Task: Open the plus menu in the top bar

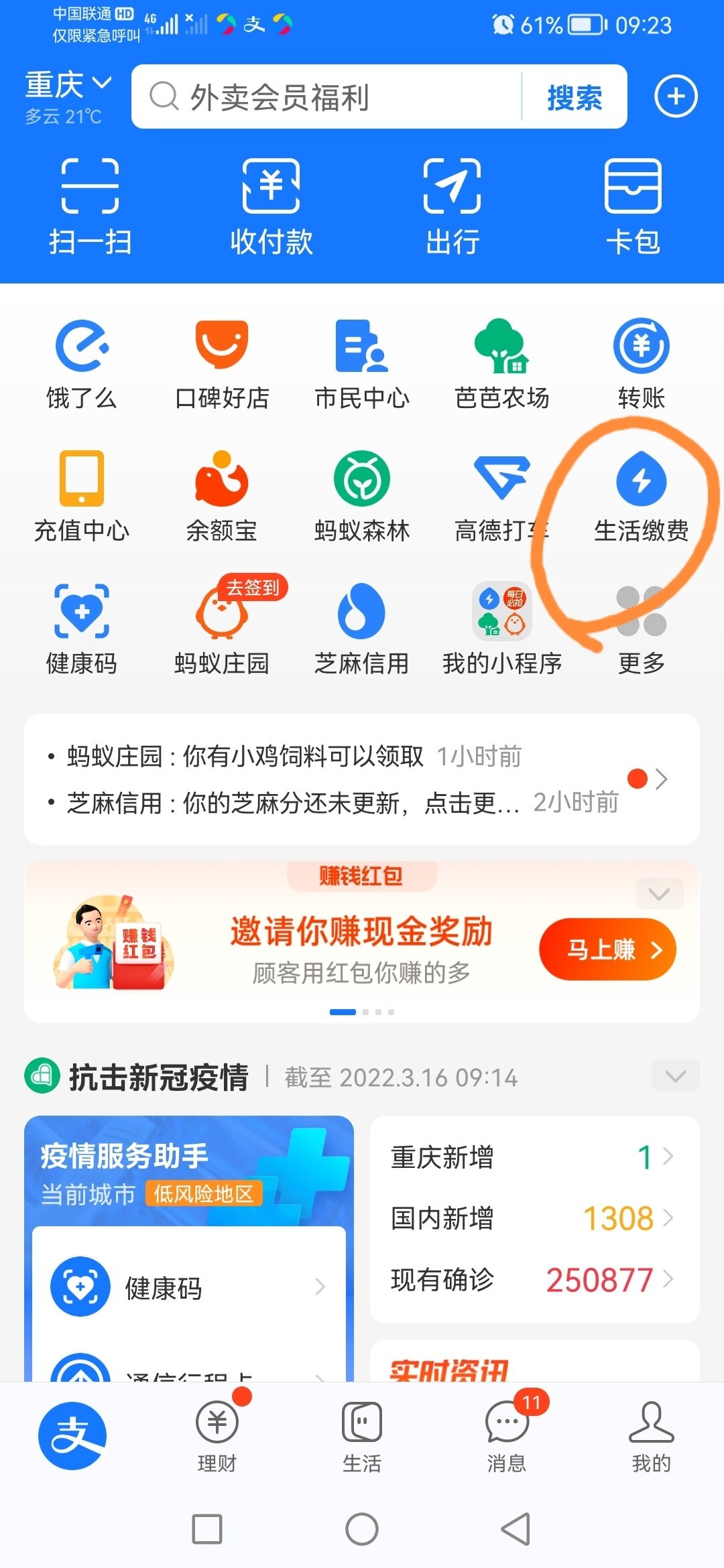Action: (676, 96)
